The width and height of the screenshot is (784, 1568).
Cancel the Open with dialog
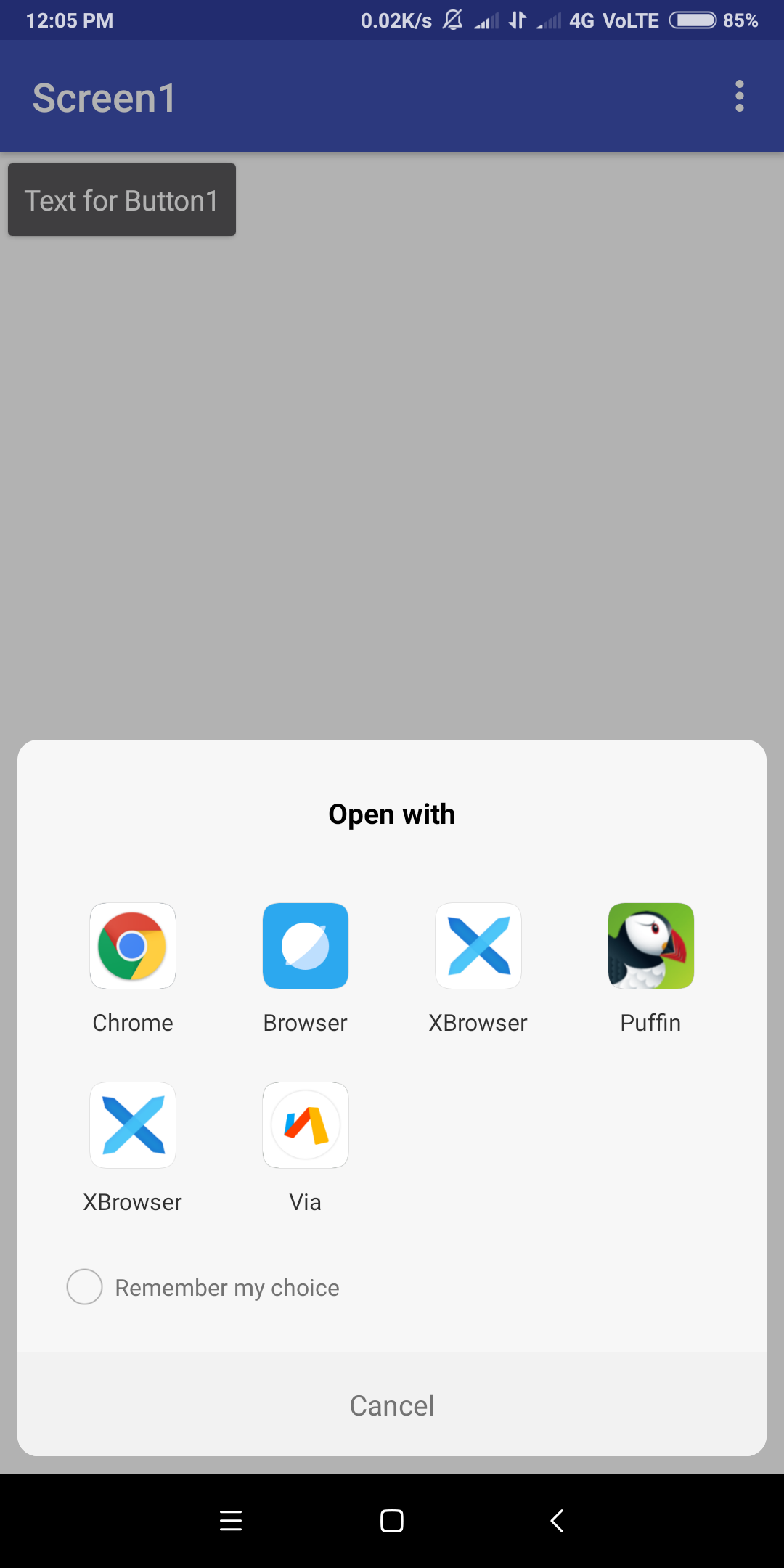pos(392,1405)
